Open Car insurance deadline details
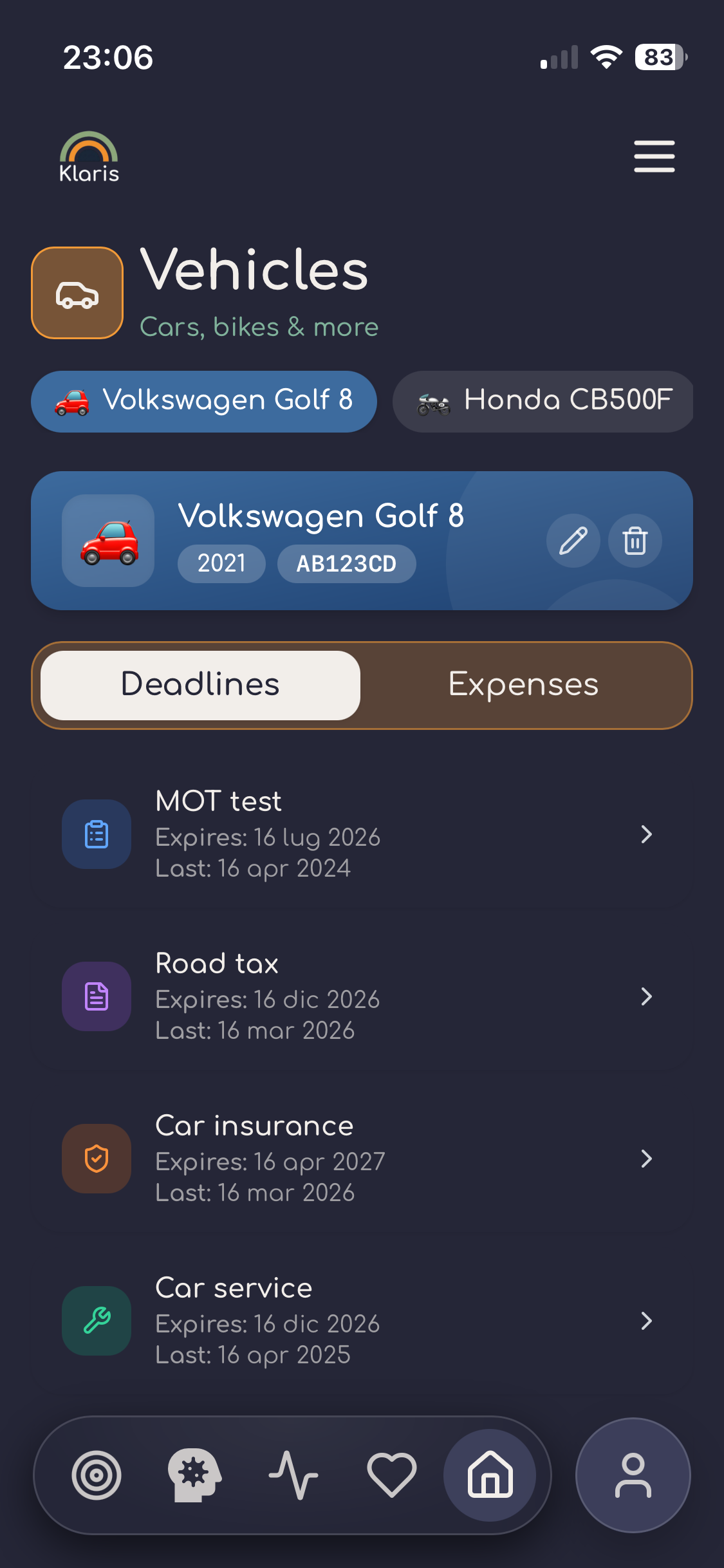The height and width of the screenshot is (1568, 724). [362, 1159]
